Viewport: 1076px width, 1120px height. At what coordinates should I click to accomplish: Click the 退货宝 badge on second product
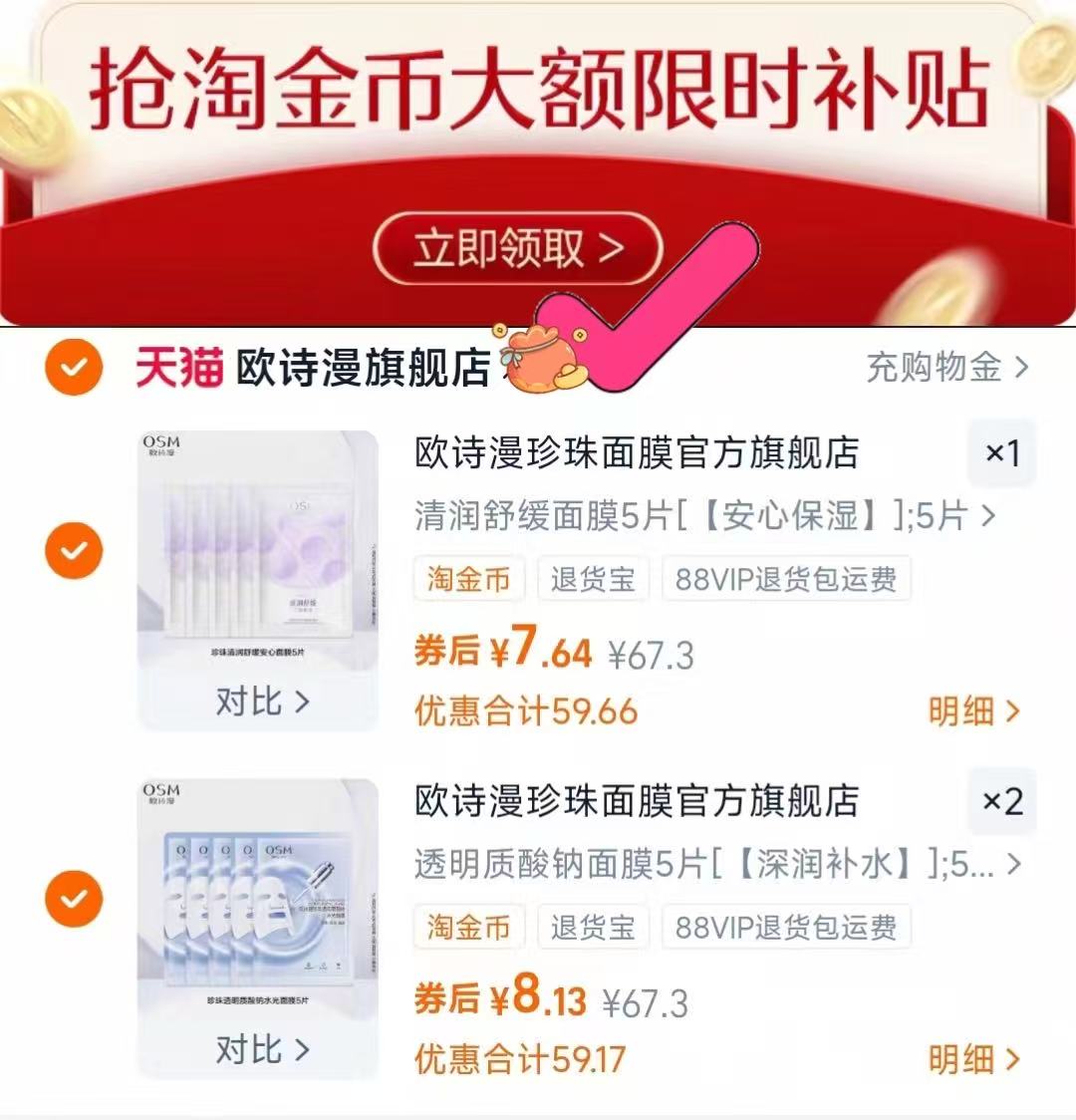pyautogui.click(x=593, y=928)
